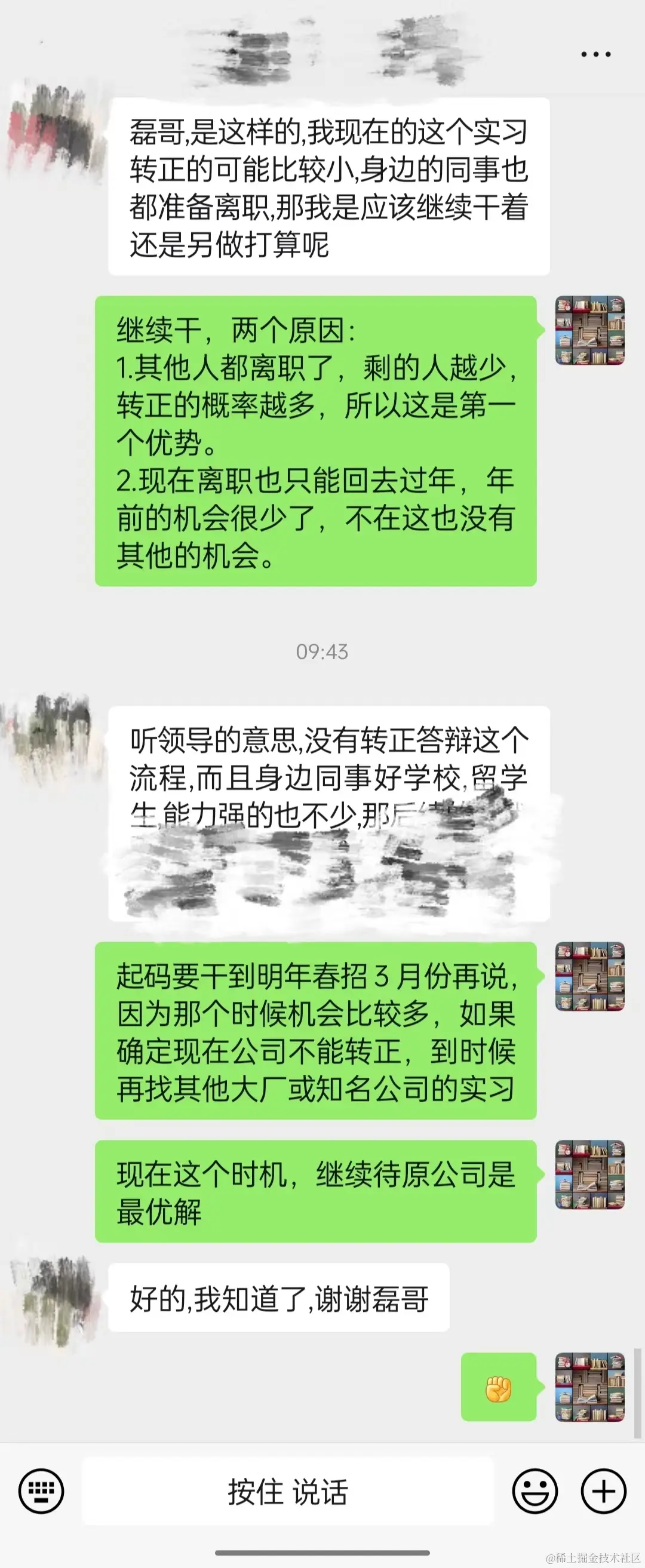Screen dimensions: 645x1568
Task: Open the three-dot chat options menu
Action: [x=595, y=54]
